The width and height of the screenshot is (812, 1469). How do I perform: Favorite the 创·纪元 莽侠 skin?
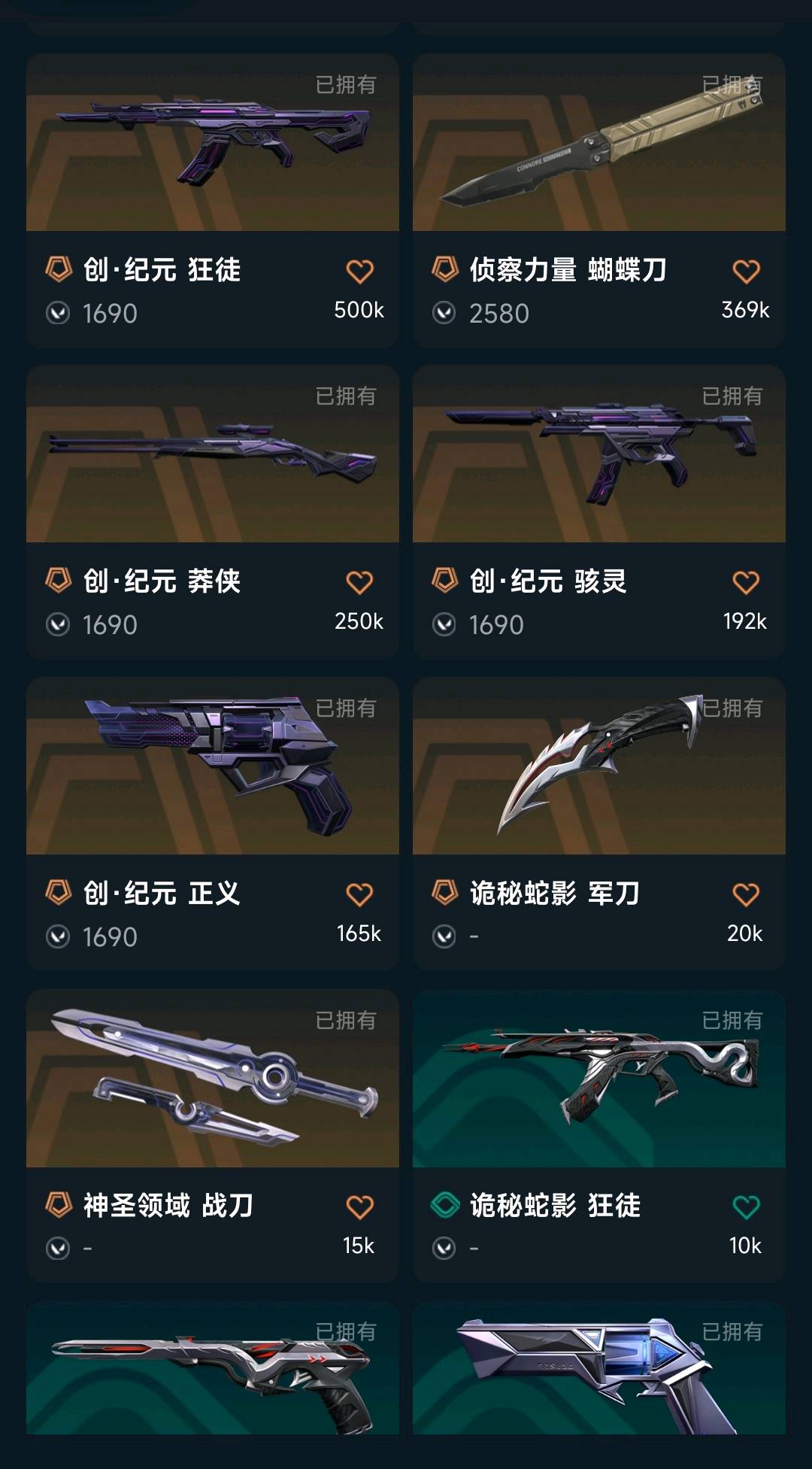359,583
